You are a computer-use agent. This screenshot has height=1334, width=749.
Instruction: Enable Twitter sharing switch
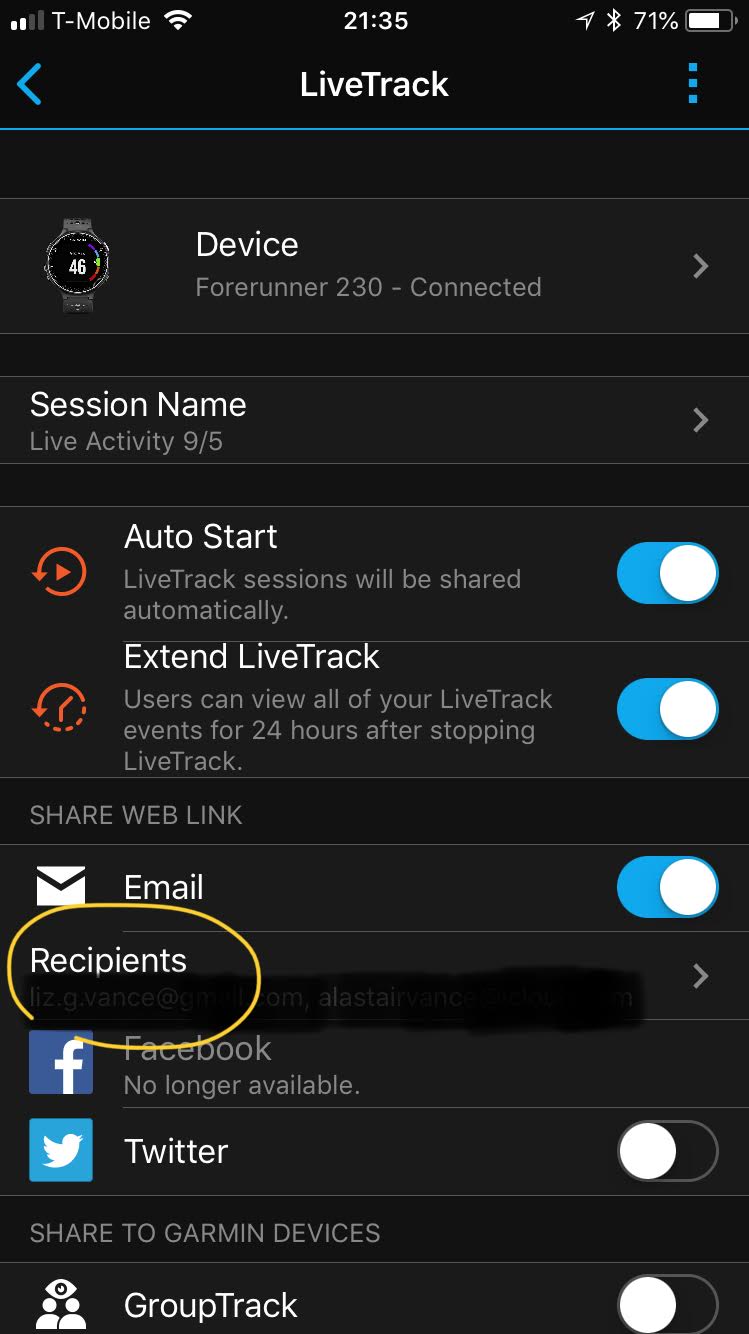[667, 1152]
